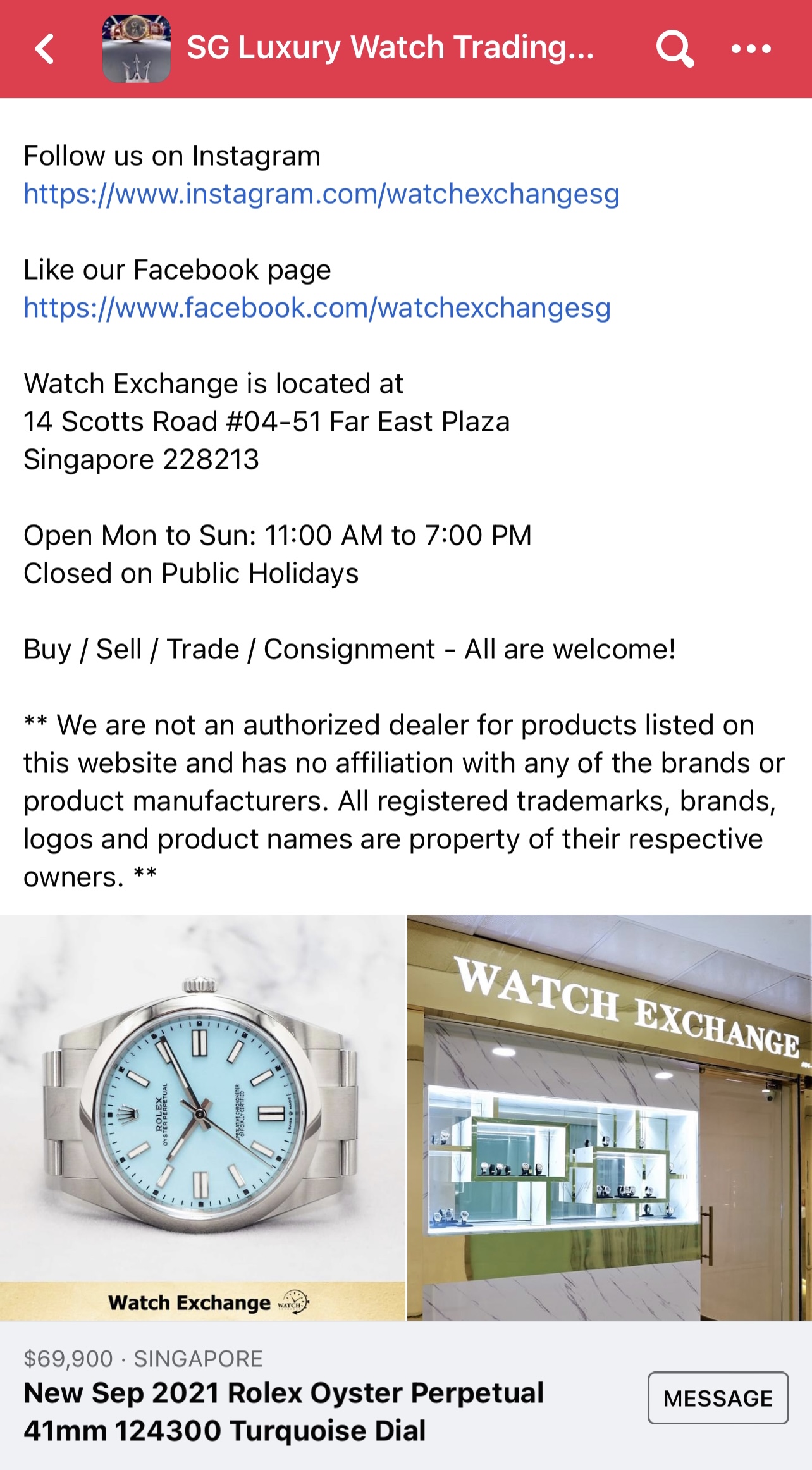
Task: Message the seller about the Rolex
Action: [x=718, y=1397]
